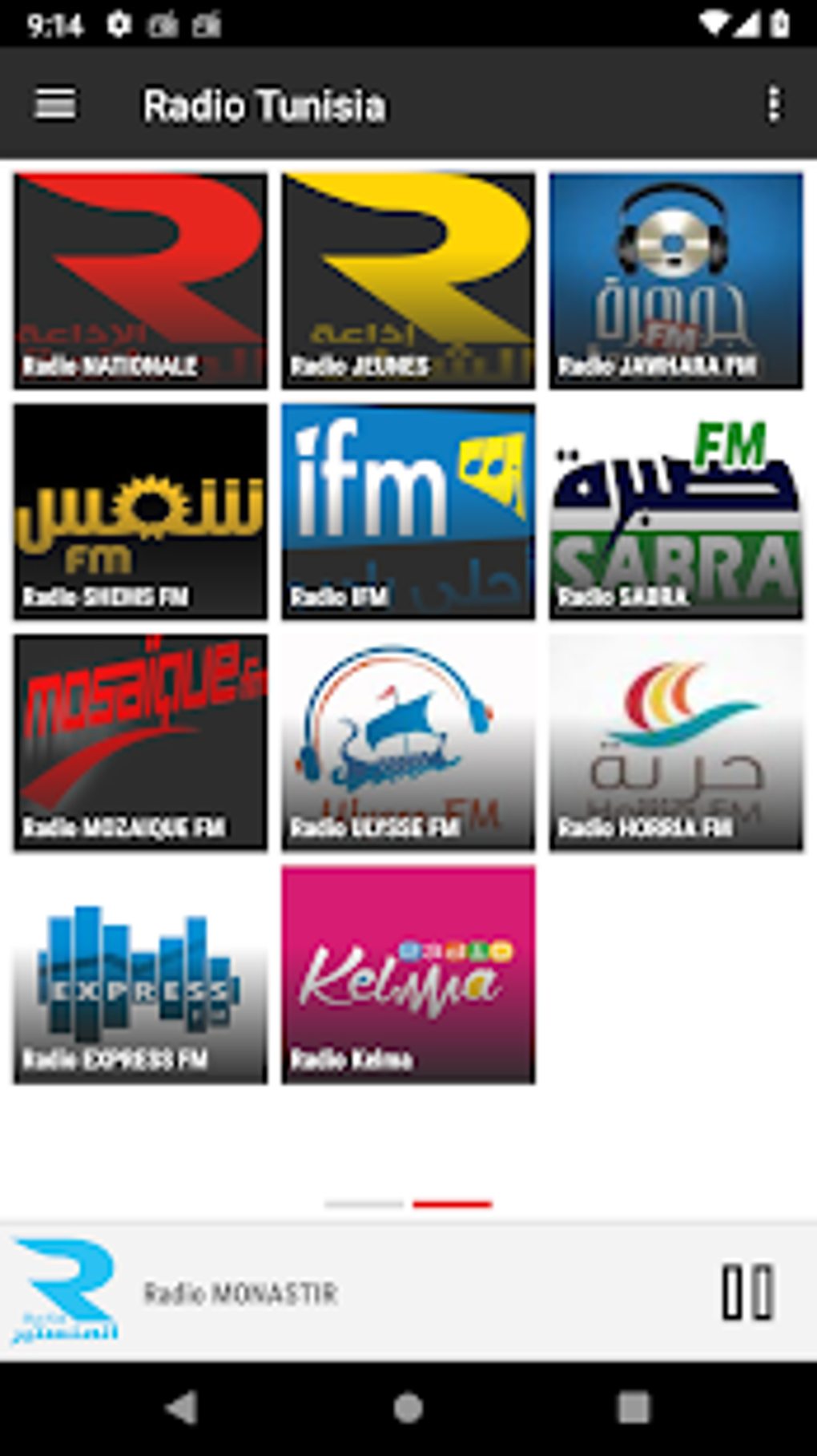The width and height of the screenshot is (817, 1456).
Task: Play Radio JEUNES station
Action: (x=408, y=280)
